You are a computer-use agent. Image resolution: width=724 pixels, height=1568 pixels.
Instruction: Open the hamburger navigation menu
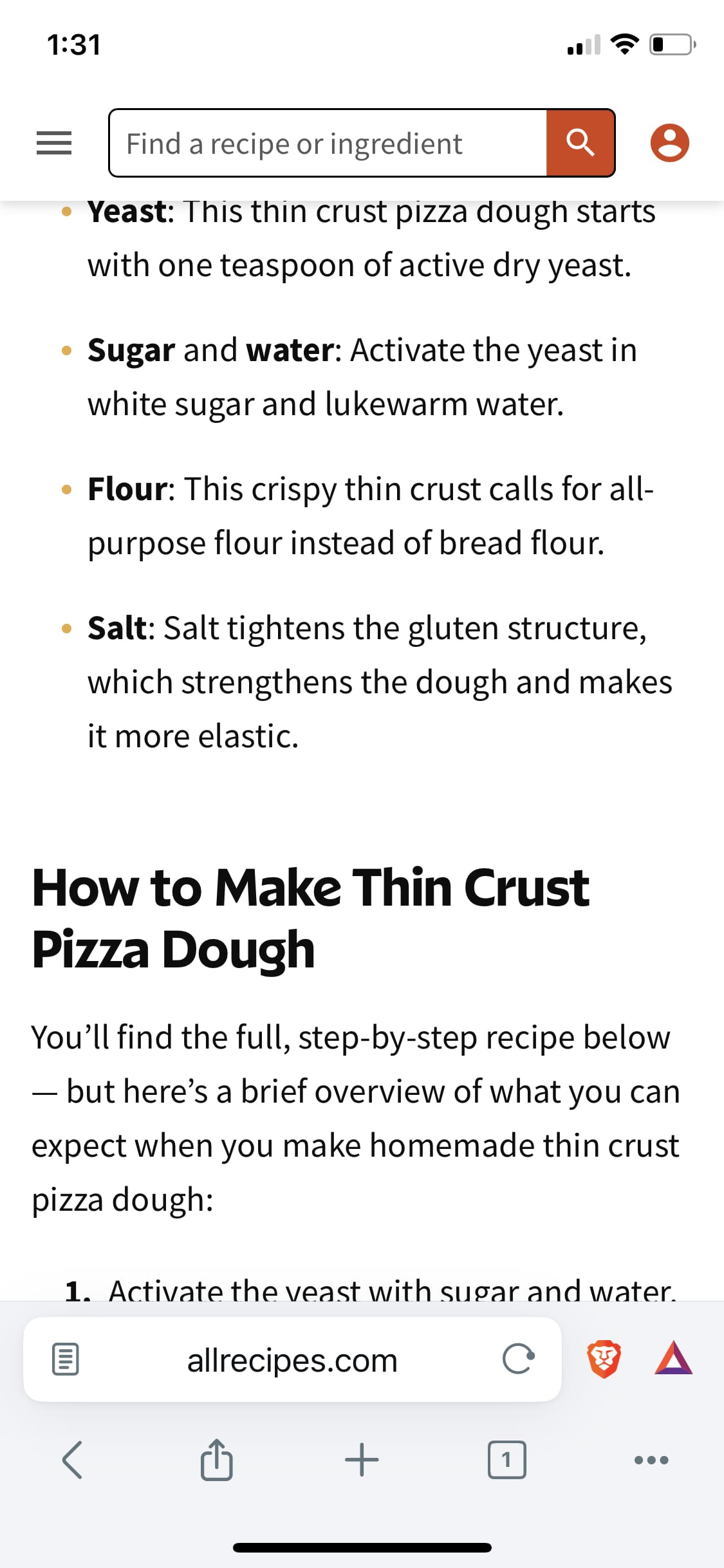tap(54, 143)
